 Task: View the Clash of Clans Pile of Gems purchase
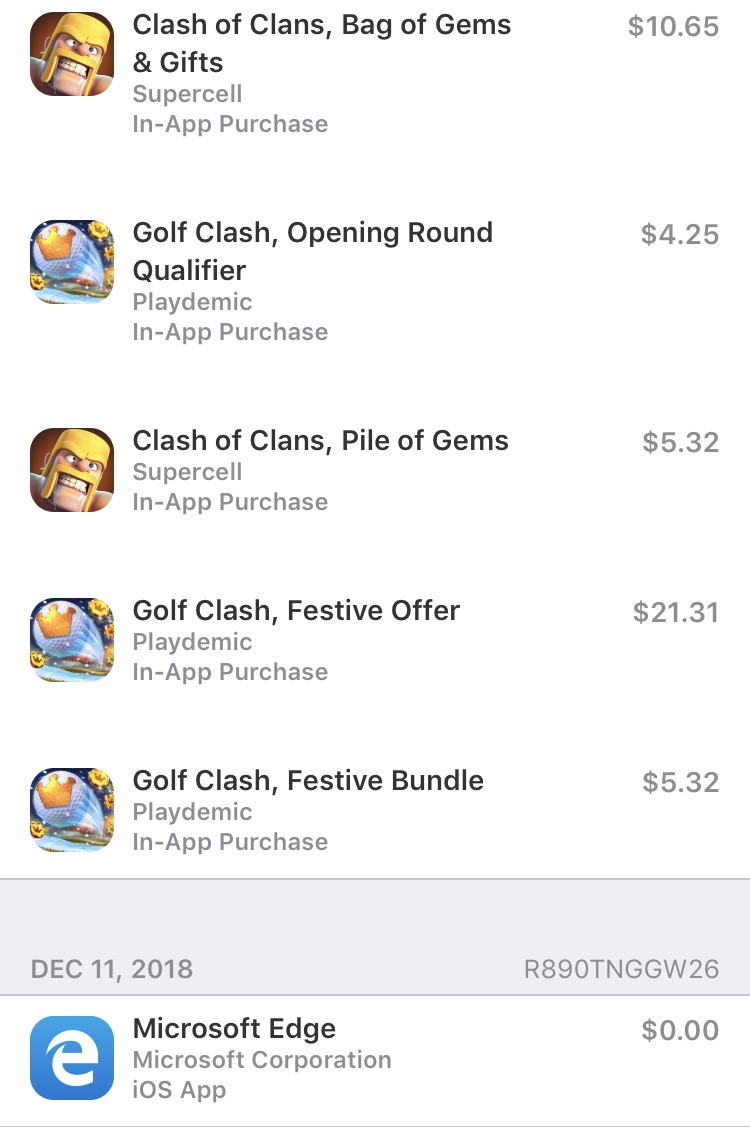[x=320, y=441]
